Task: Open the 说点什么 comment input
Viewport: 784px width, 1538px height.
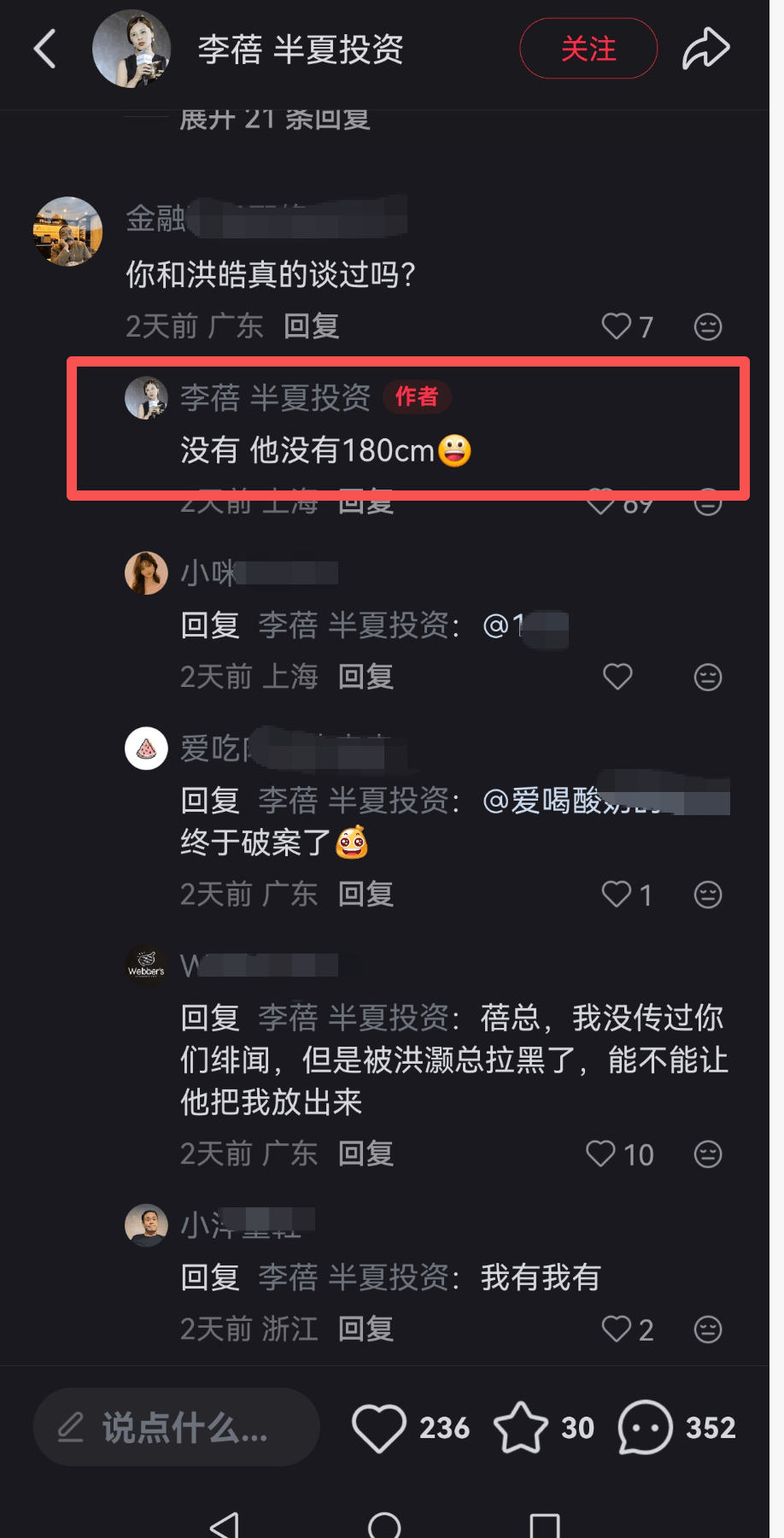Action: (177, 1427)
